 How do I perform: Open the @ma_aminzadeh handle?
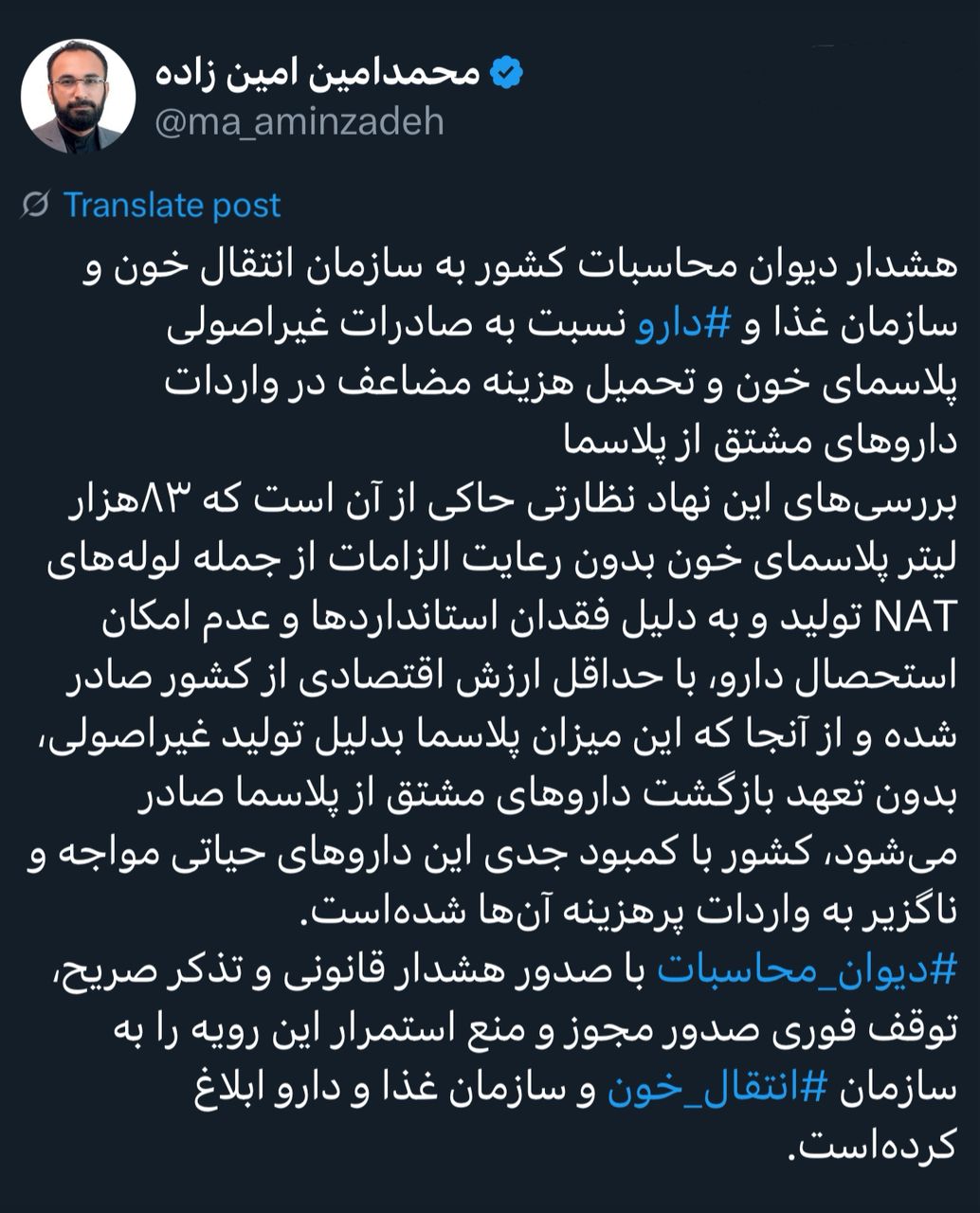[x=299, y=122]
